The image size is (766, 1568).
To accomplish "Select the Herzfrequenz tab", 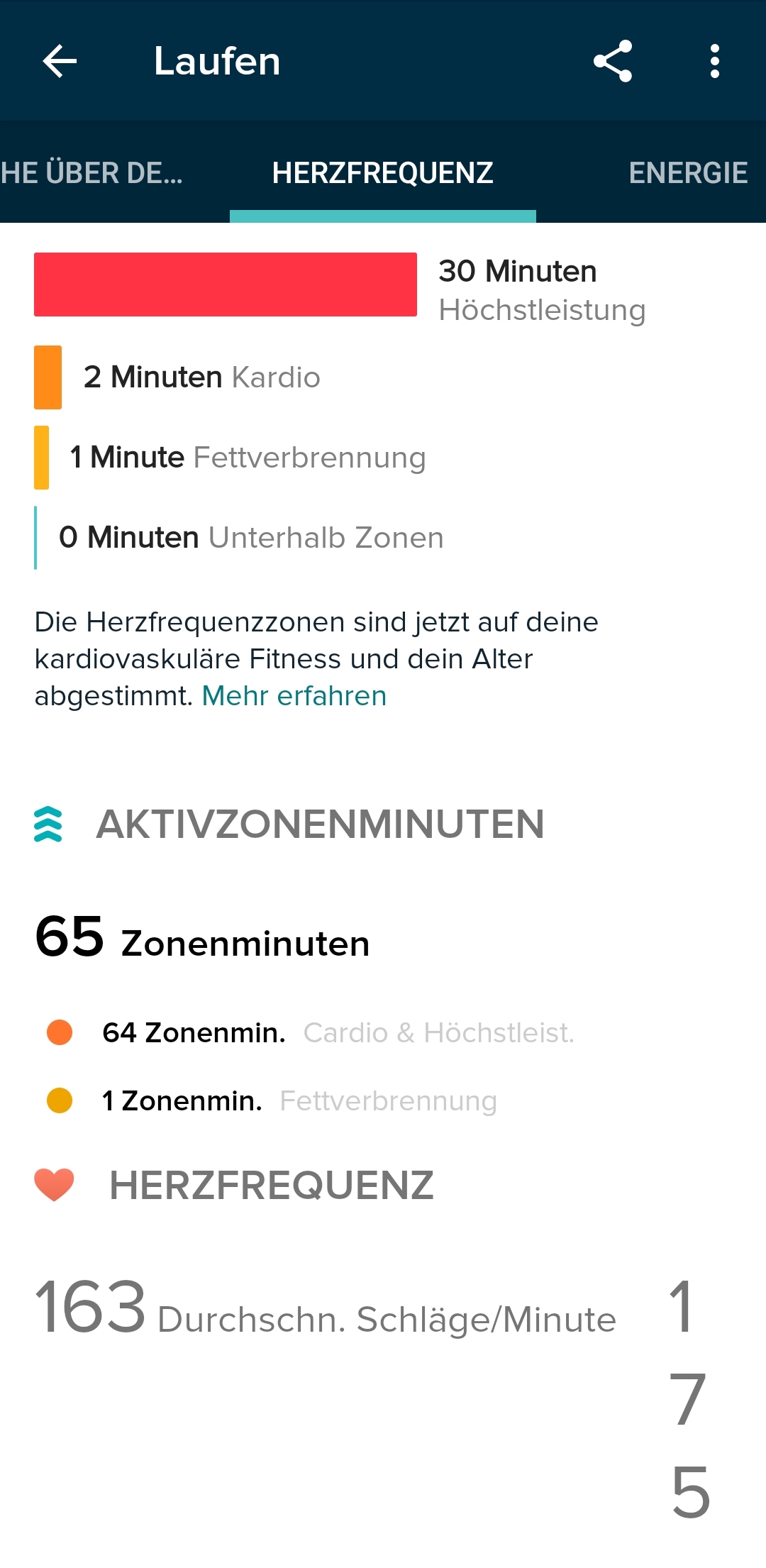I will pyautogui.click(x=382, y=173).
